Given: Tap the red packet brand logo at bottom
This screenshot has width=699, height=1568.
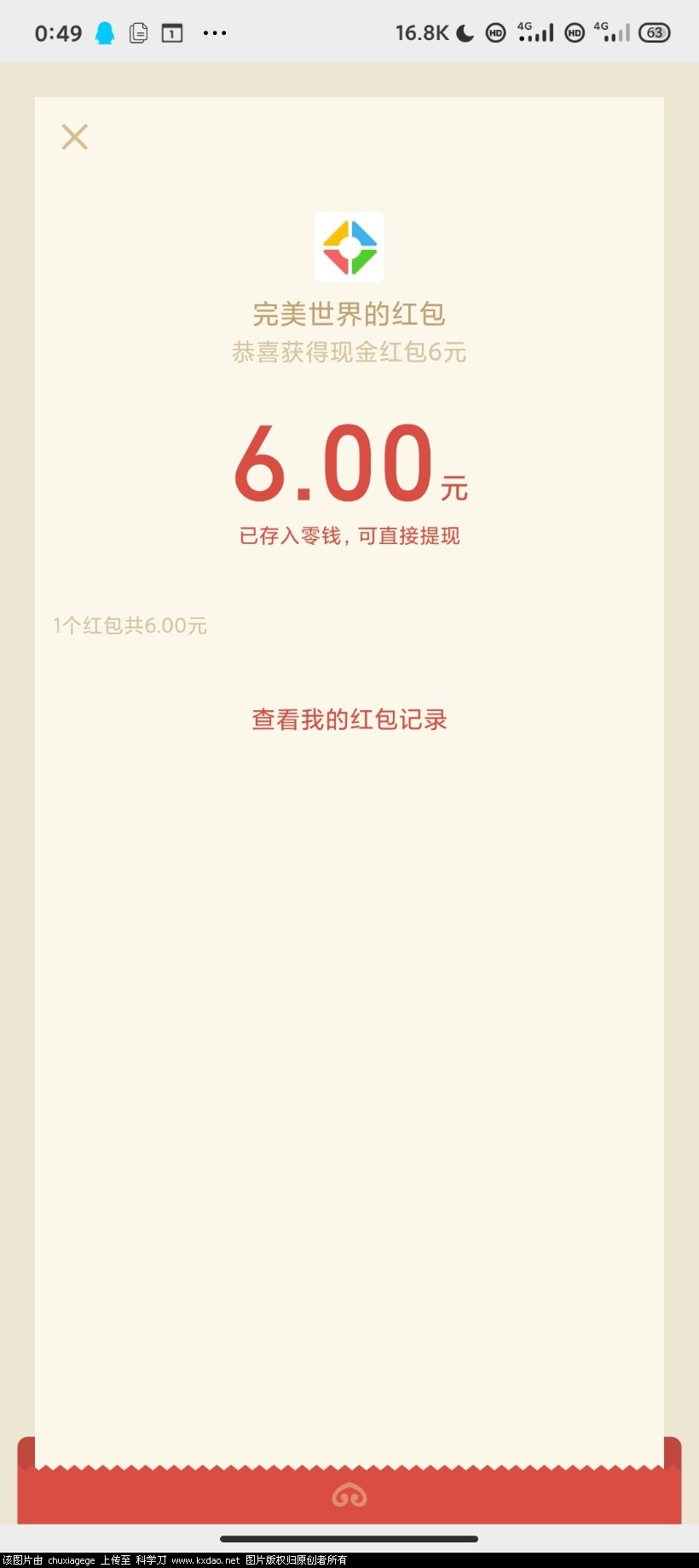Looking at the screenshot, I should coord(349,1496).
